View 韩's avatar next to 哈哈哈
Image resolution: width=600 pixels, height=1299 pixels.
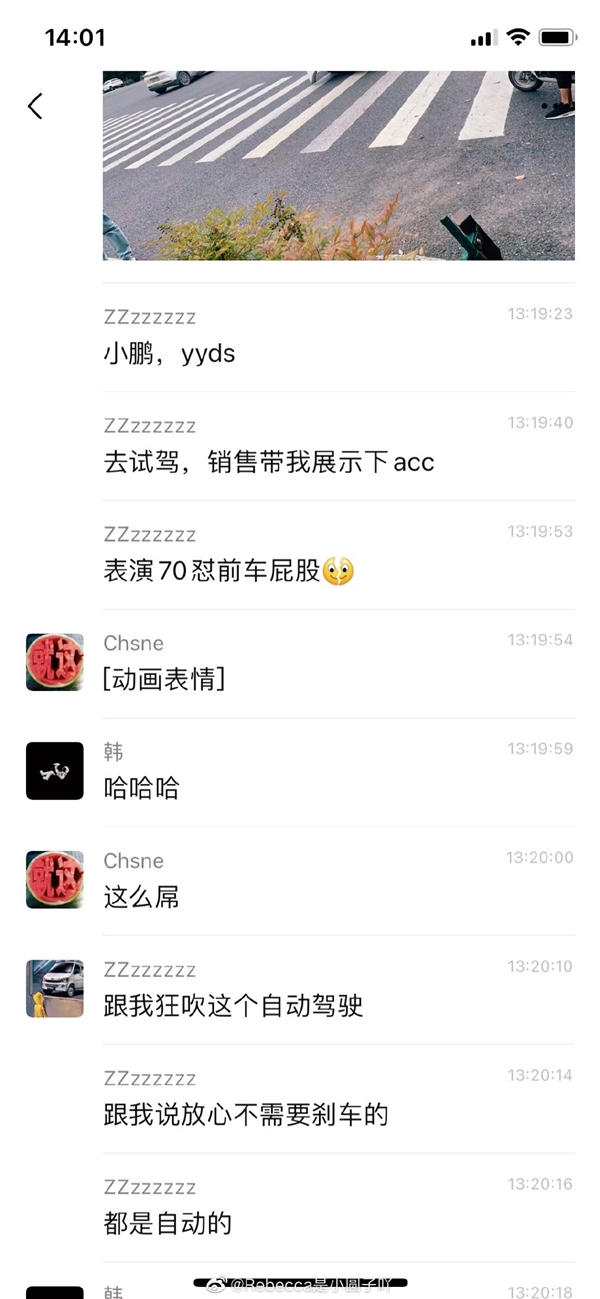point(55,771)
